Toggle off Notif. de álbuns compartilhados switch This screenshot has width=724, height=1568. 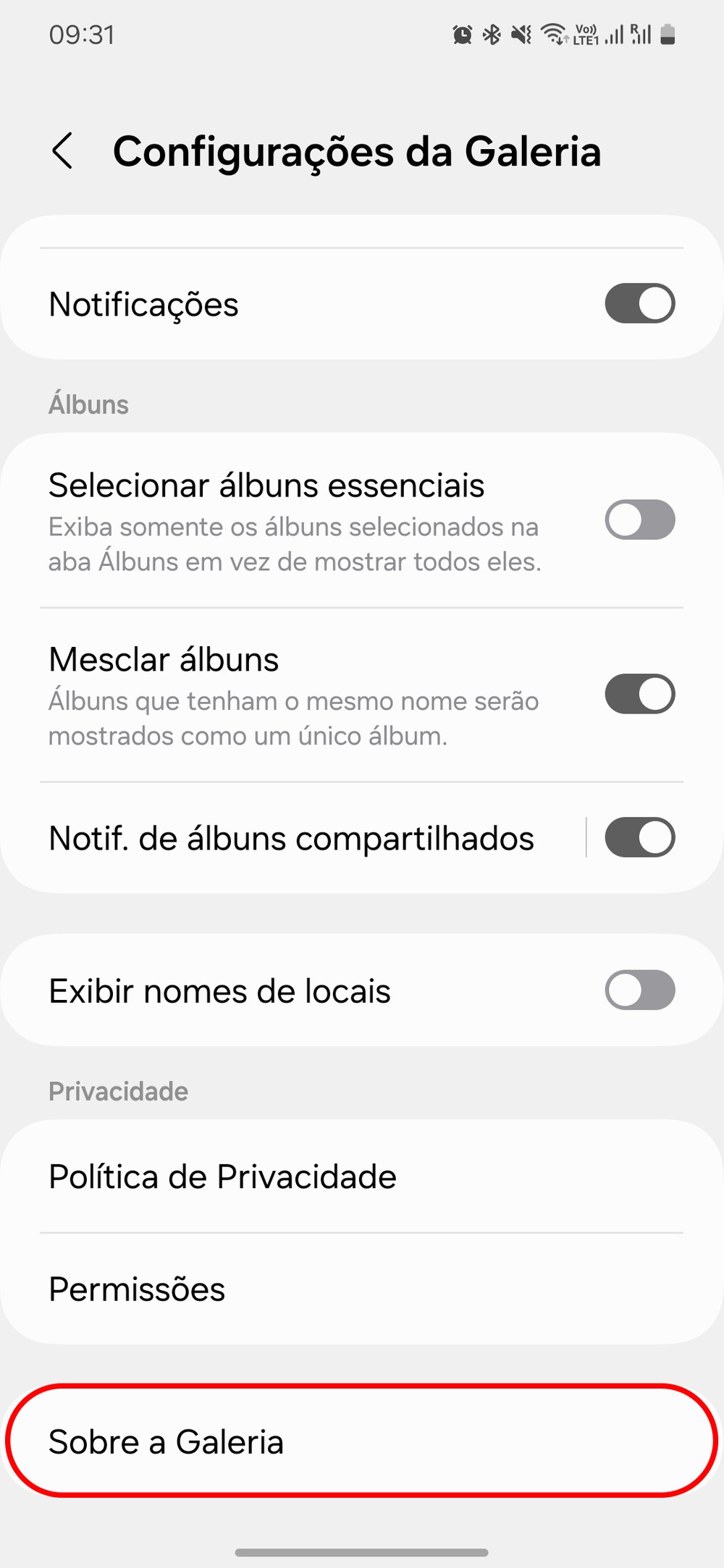(x=639, y=838)
